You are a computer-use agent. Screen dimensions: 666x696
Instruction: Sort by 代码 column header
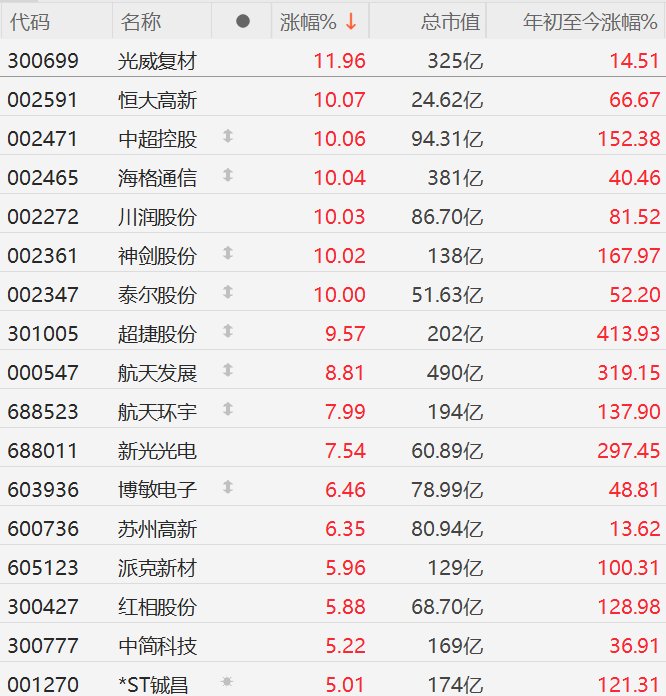30,21
